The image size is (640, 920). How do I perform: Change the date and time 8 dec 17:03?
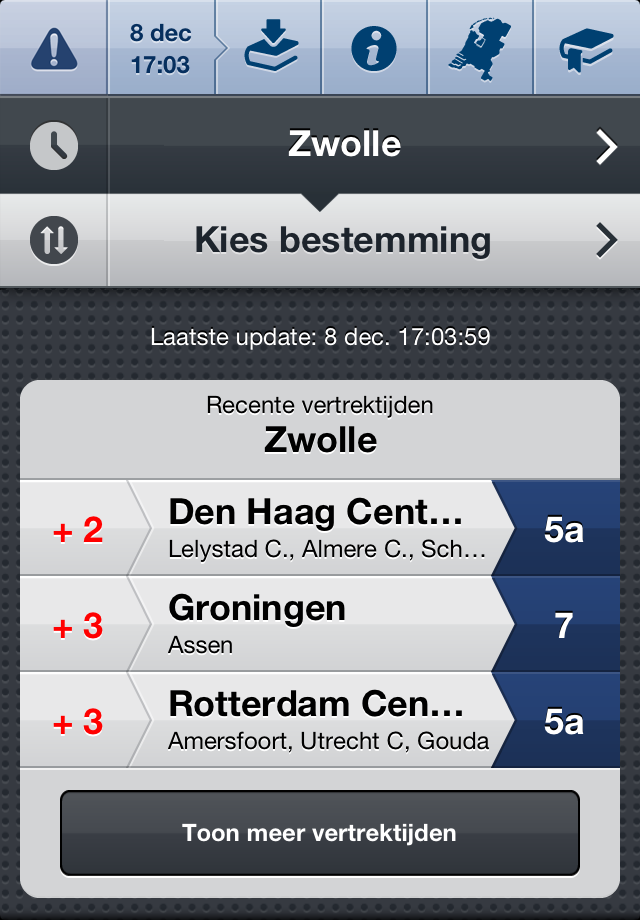(x=160, y=48)
